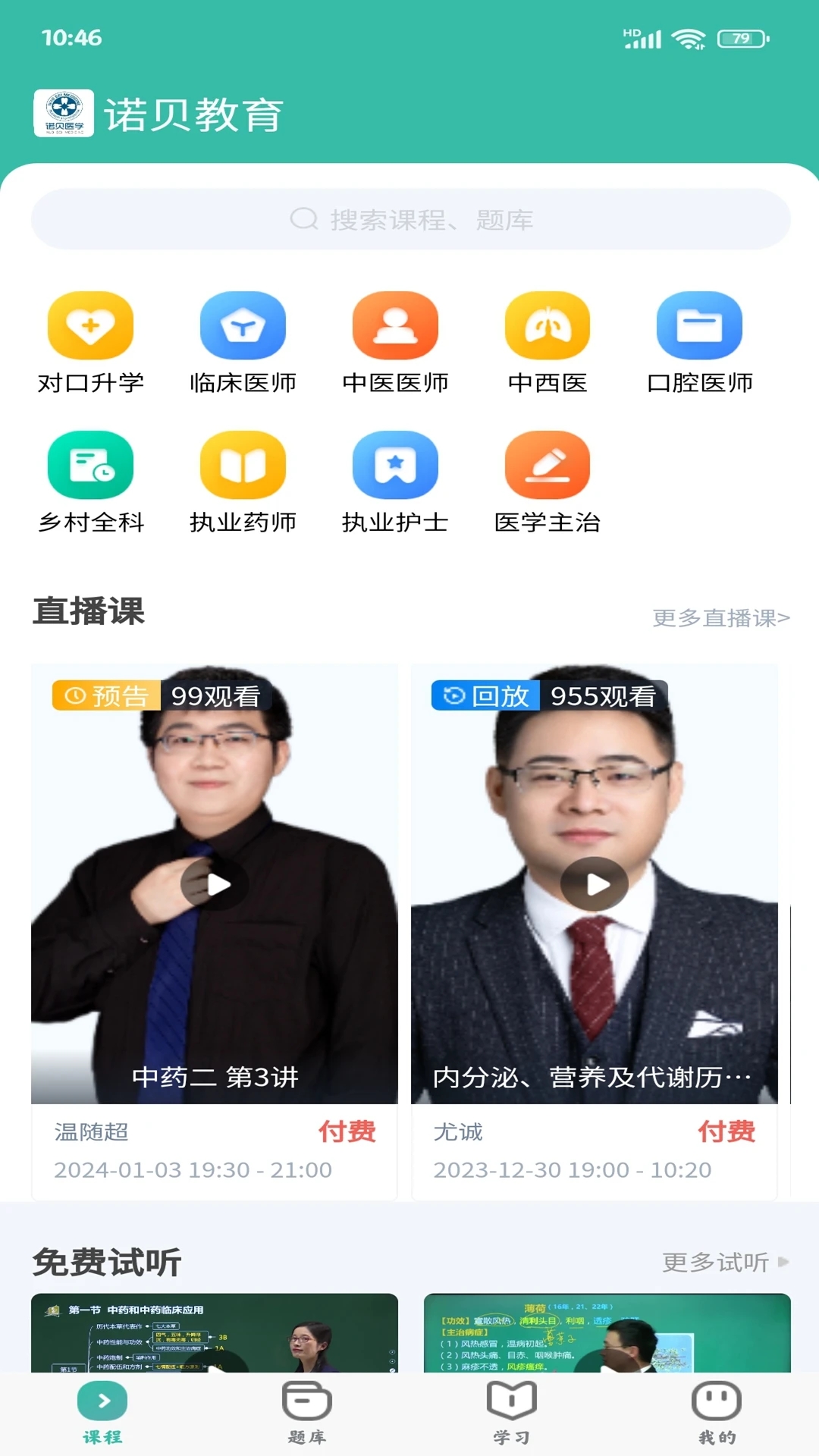Screen dimensions: 819x1456
Task: Open the 执业药师 book icon
Action: point(243,465)
